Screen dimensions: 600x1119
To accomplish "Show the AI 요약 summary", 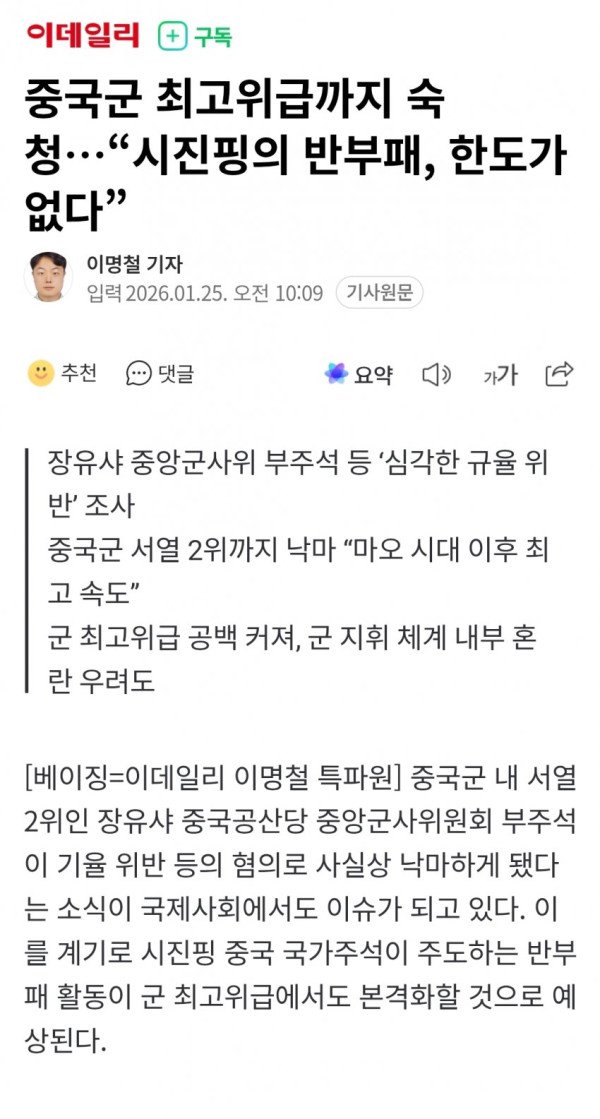I will pyautogui.click(x=358, y=374).
